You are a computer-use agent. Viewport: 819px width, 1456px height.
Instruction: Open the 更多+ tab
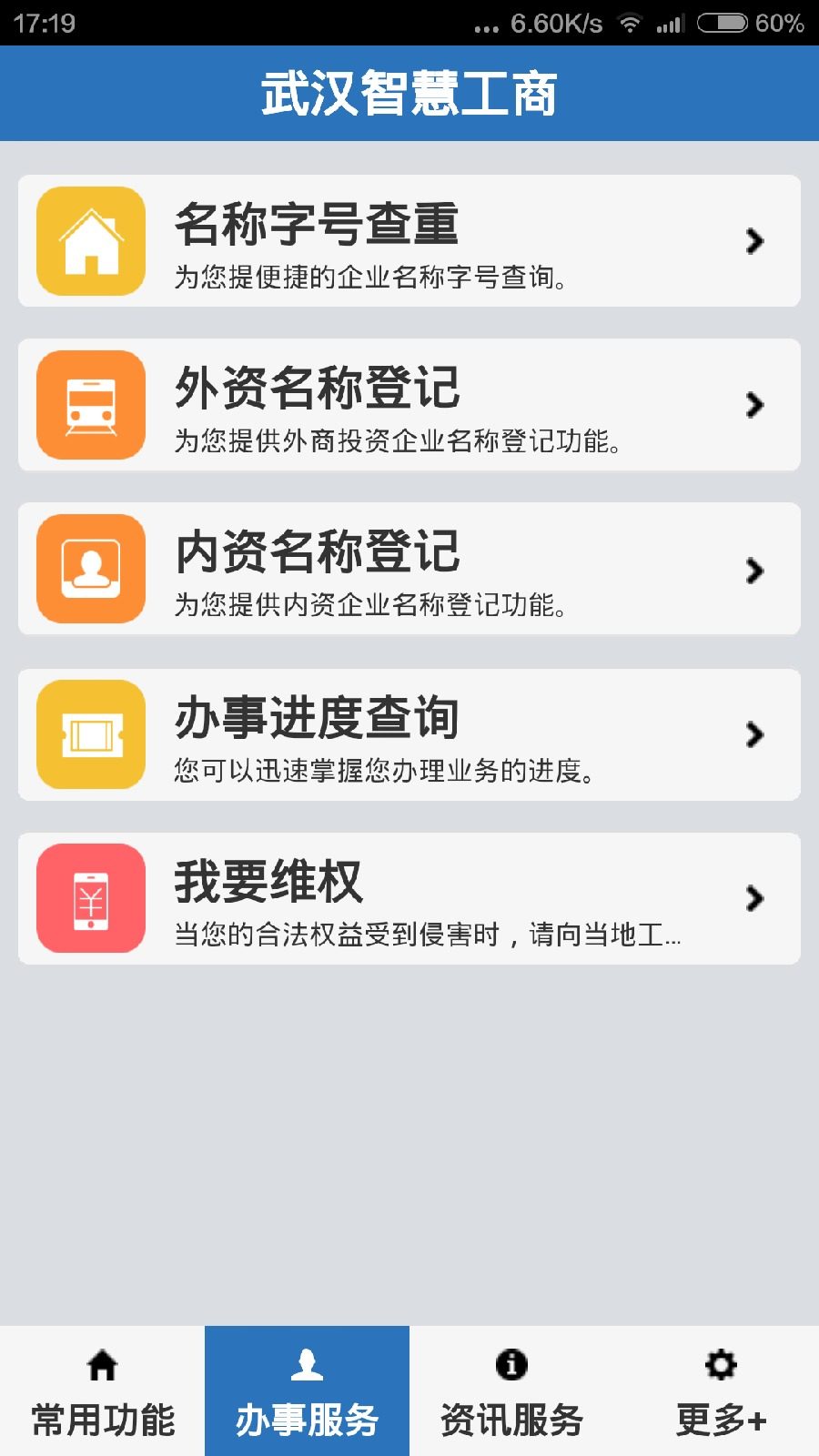[719, 1392]
